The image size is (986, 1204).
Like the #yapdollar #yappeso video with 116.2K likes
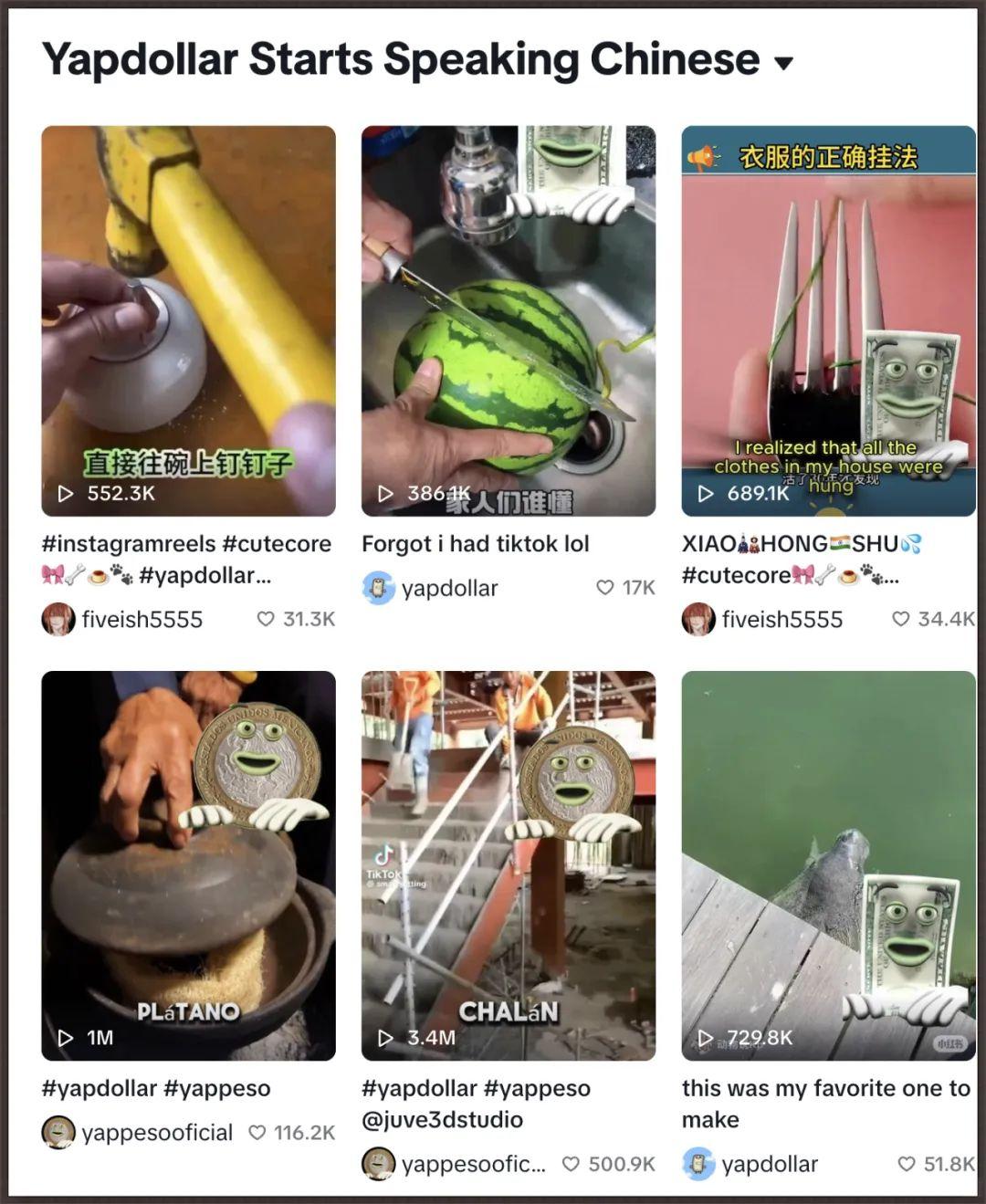[x=257, y=1132]
